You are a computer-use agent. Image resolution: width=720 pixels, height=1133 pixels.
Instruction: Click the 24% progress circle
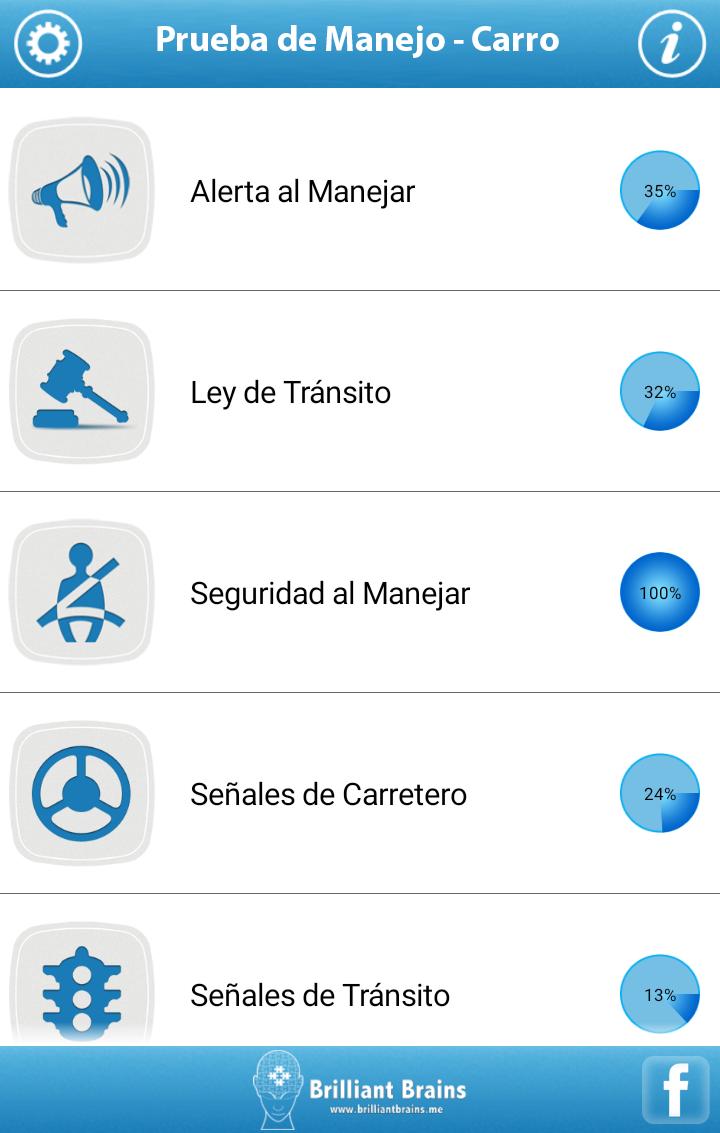pos(659,793)
